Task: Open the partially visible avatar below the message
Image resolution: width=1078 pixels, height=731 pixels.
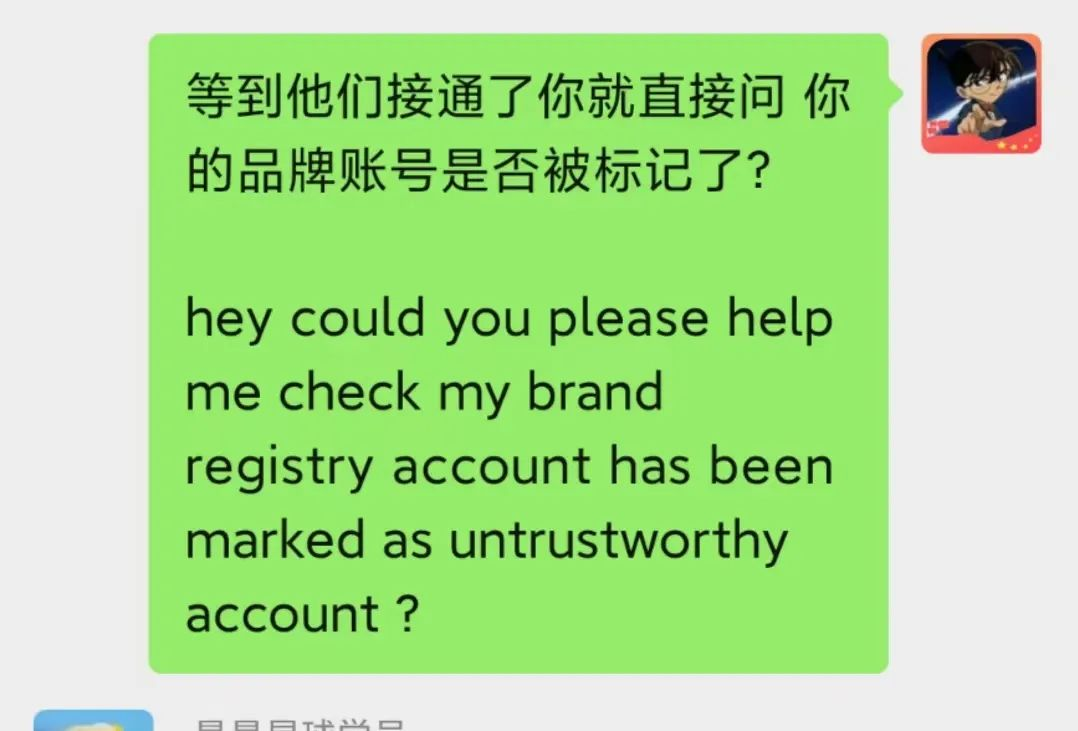Action: pos(93,720)
